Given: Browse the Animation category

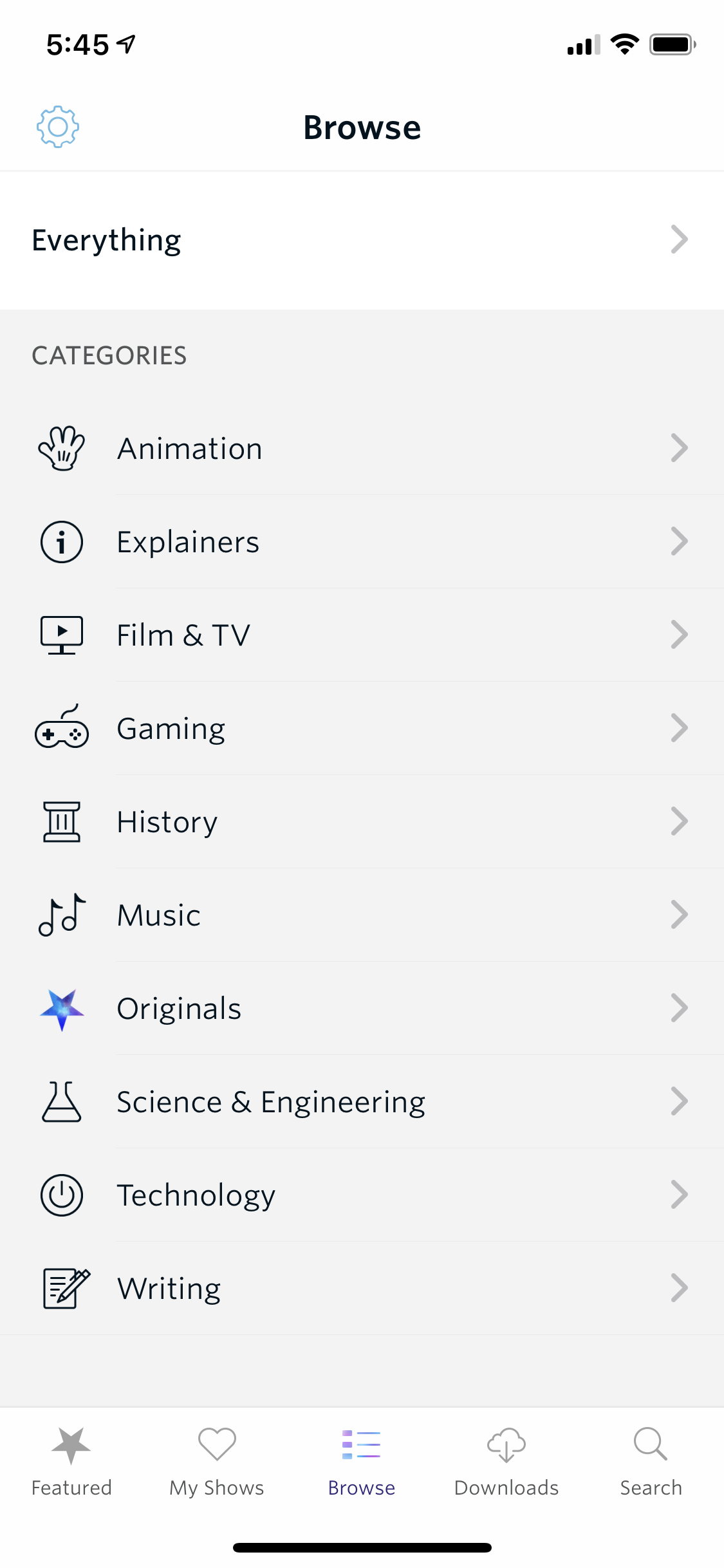Looking at the screenshot, I should [x=360, y=449].
